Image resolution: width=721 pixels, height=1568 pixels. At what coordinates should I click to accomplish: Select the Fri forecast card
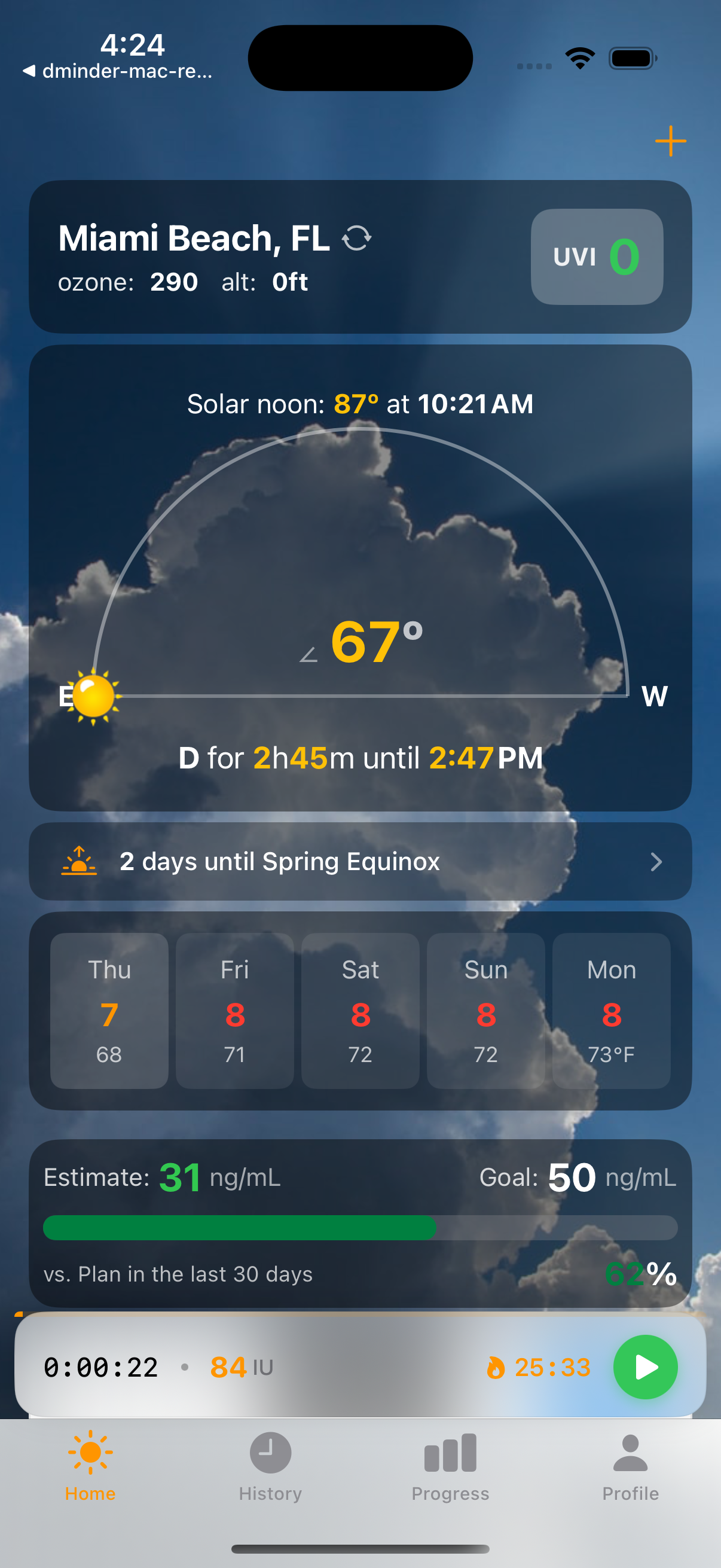click(235, 1011)
